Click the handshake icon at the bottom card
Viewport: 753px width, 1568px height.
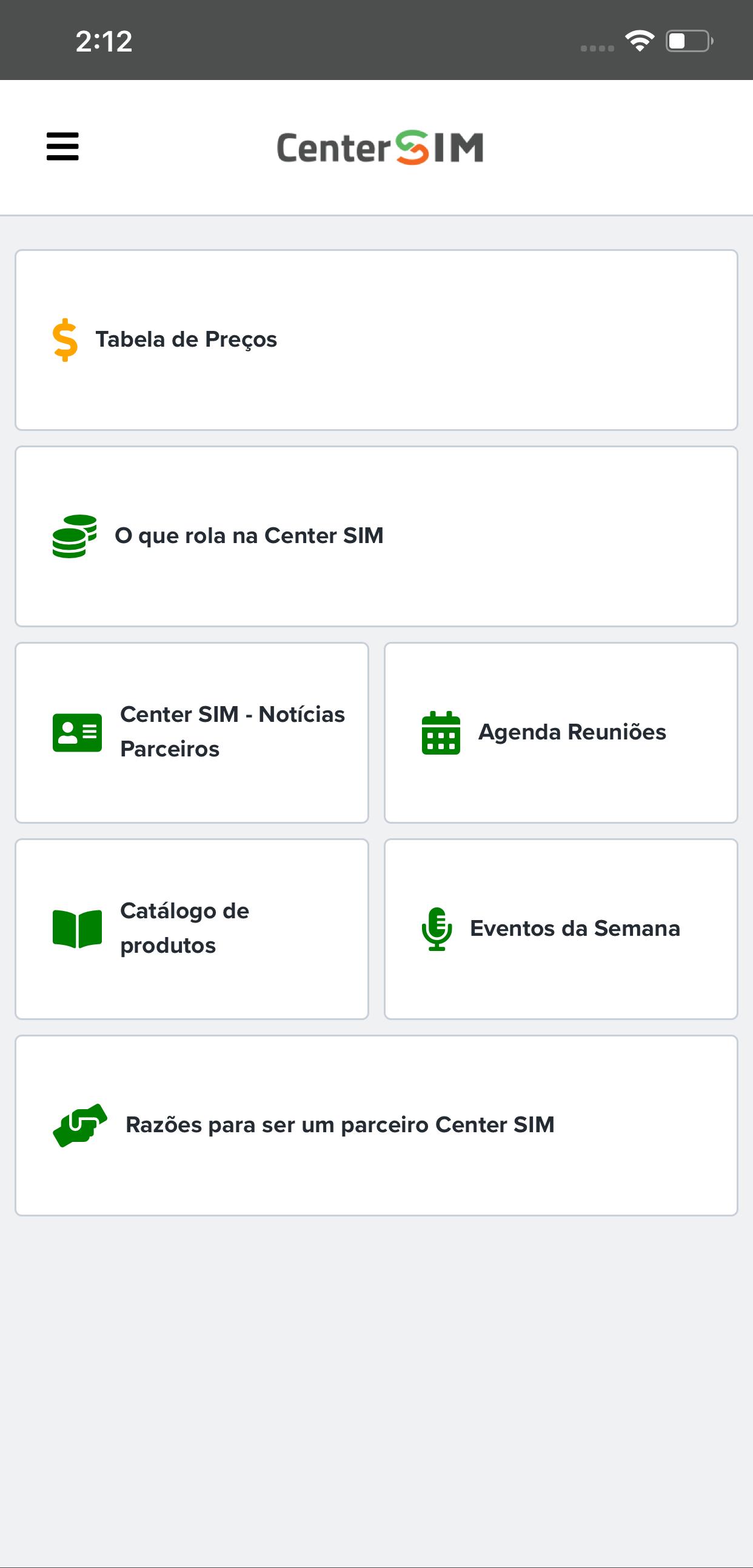(x=82, y=1124)
